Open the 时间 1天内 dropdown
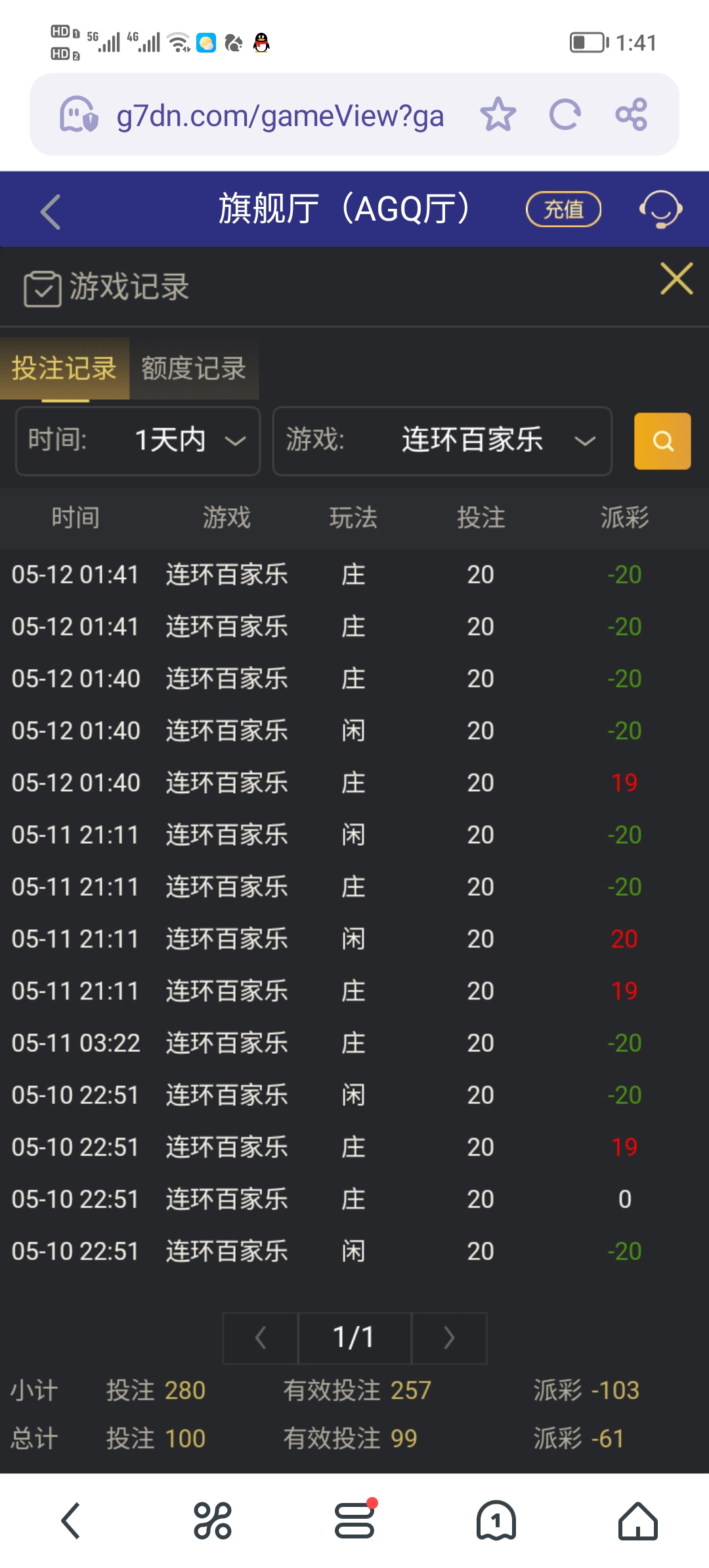Screen dimensions: 709x1568 [x=137, y=441]
